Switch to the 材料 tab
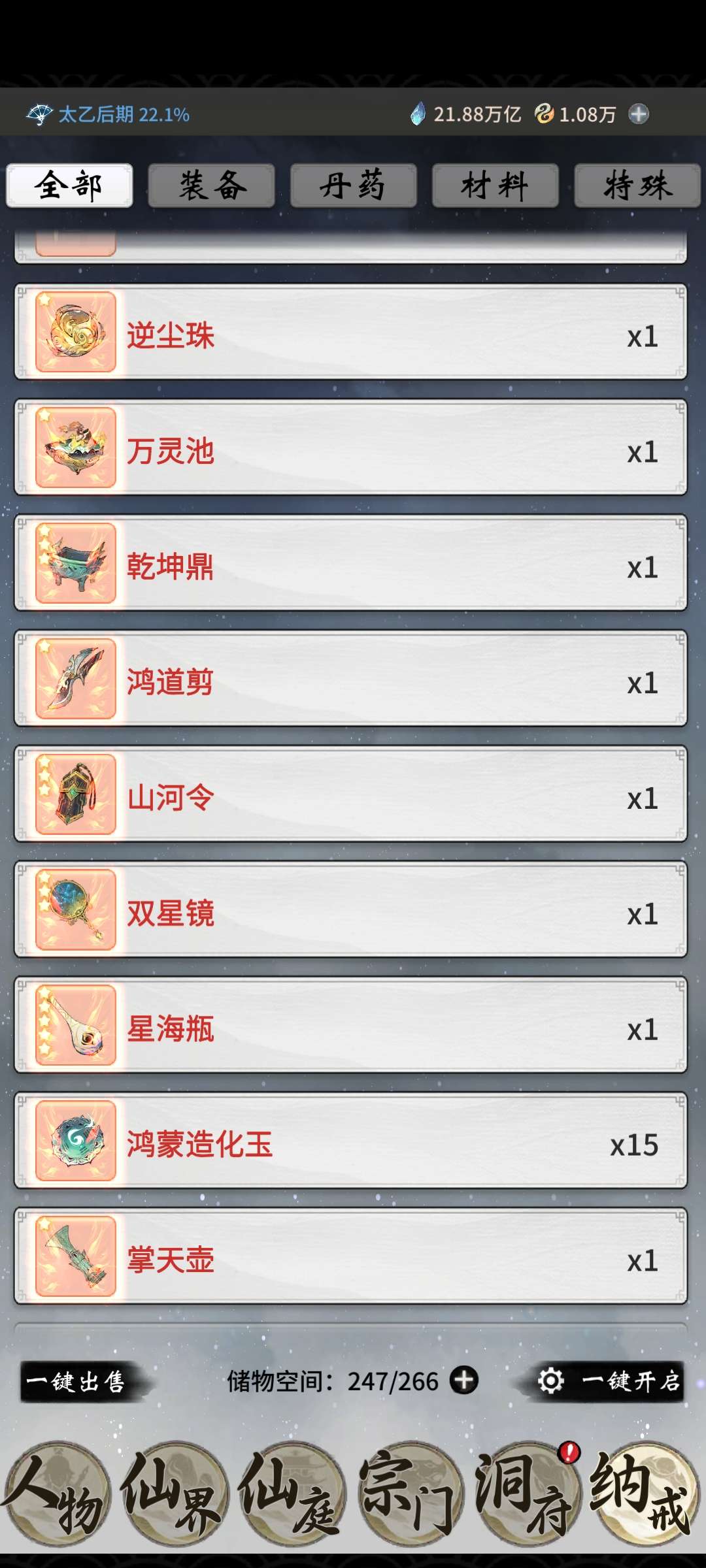The height and width of the screenshot is (1568, 706). 495,186
